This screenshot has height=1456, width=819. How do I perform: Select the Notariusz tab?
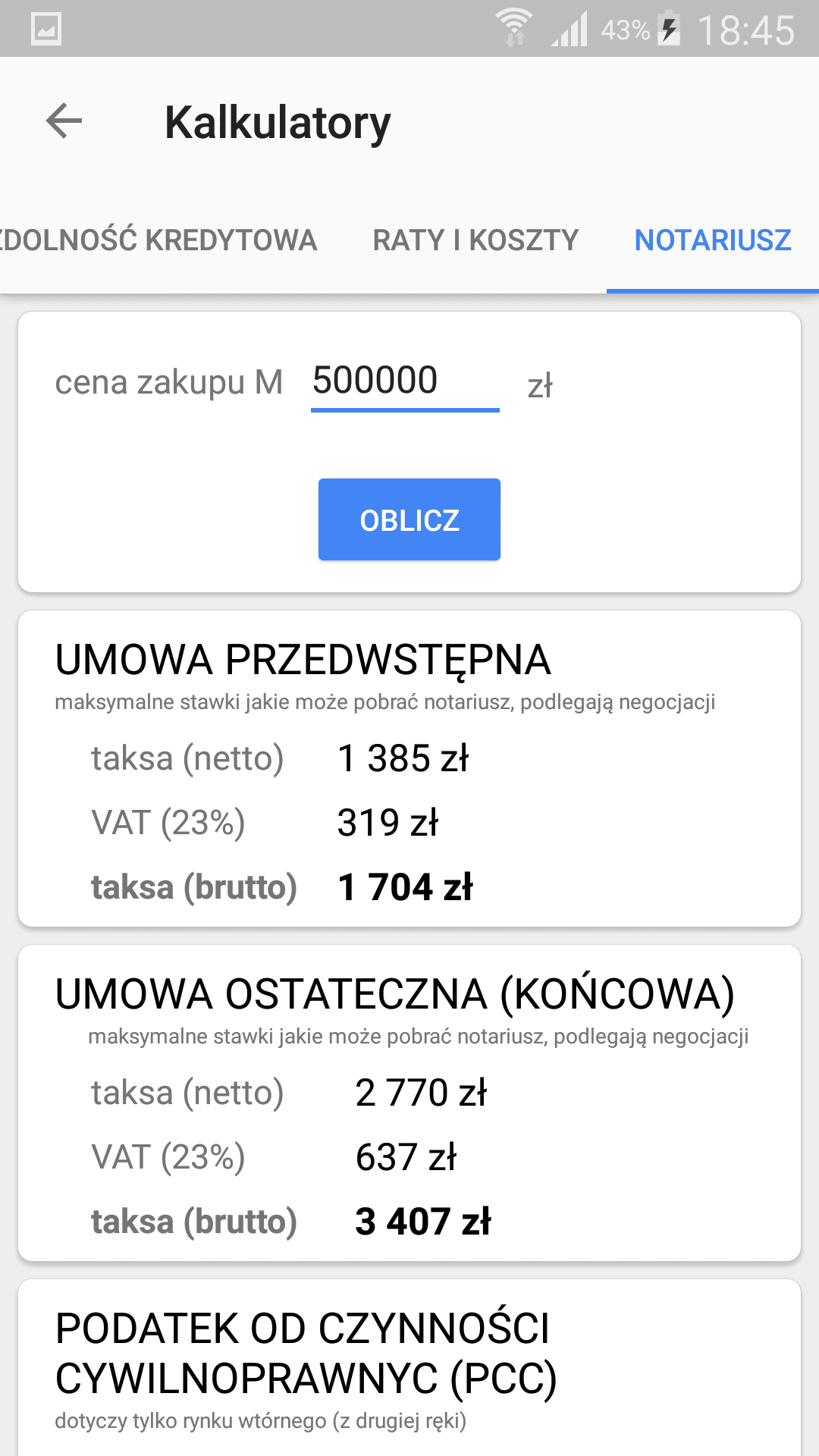(x=713, y=240)
